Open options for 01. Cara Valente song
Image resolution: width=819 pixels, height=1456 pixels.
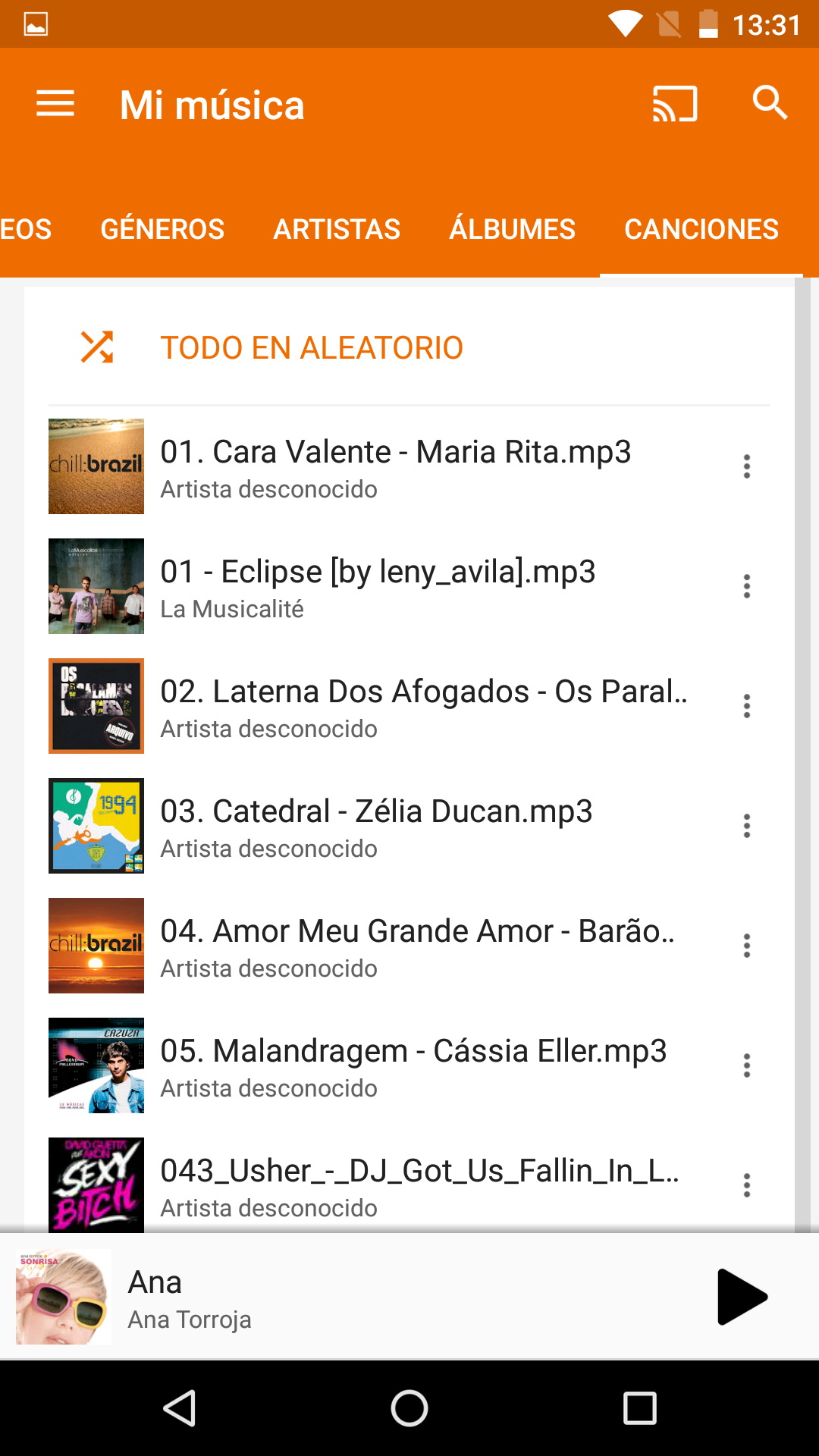click(747, 466)
